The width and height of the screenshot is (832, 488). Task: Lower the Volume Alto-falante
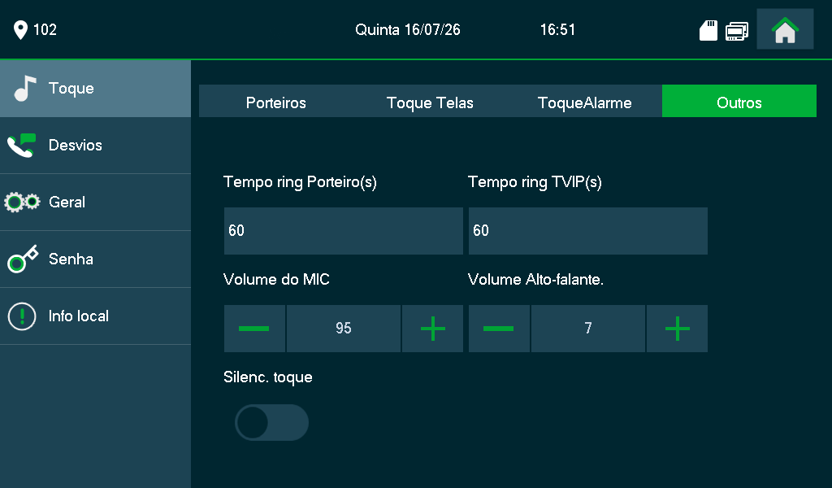tap(499, 328)
